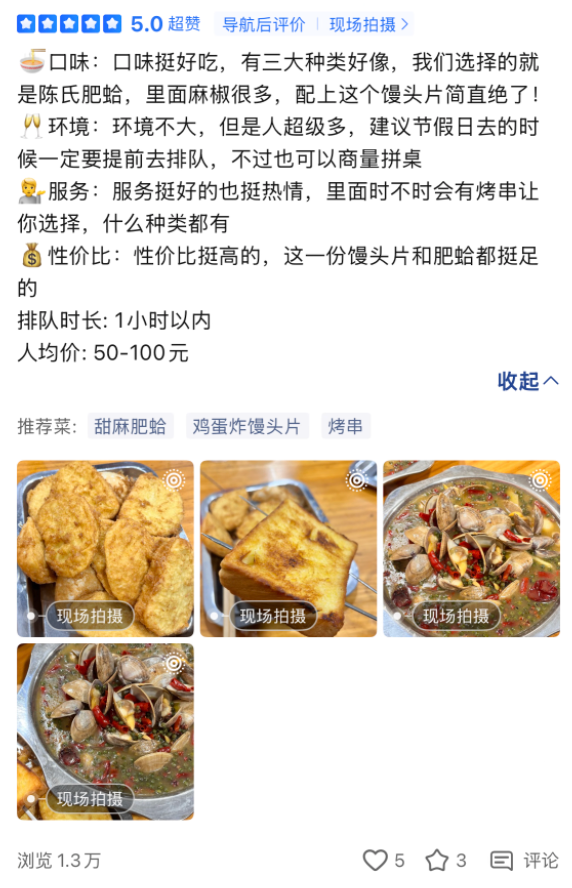
Task: Open the photo of fried bun slices tray
Action: [x=105, y=548]
